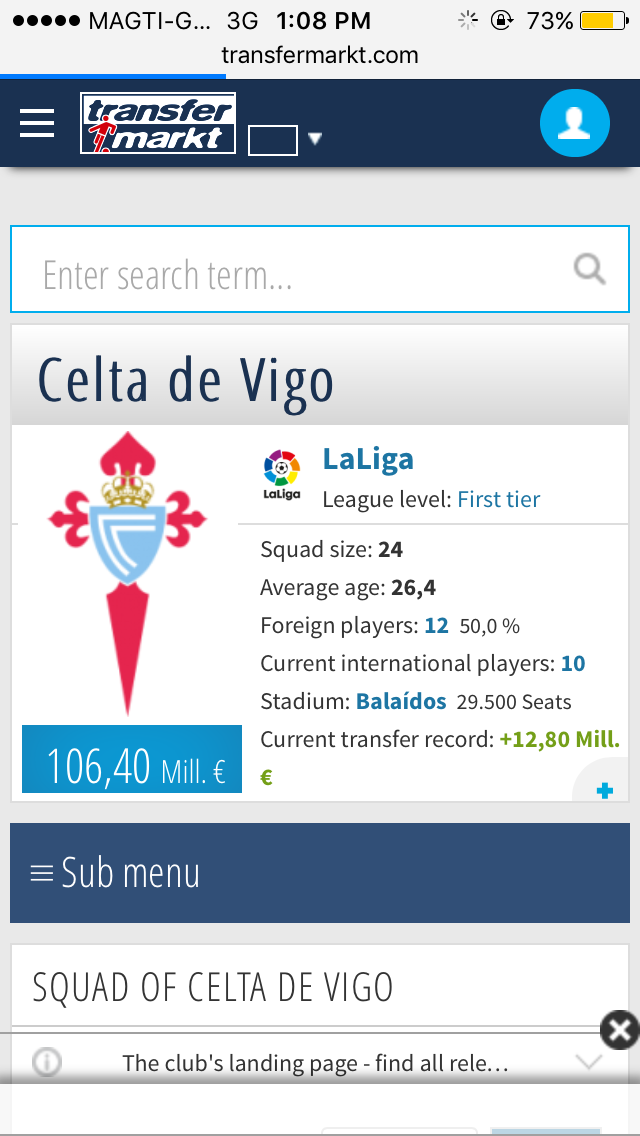Go to the Transfermarkt home logo
Viewport: 640px width, 1136px height.
[x=158, y=124]
